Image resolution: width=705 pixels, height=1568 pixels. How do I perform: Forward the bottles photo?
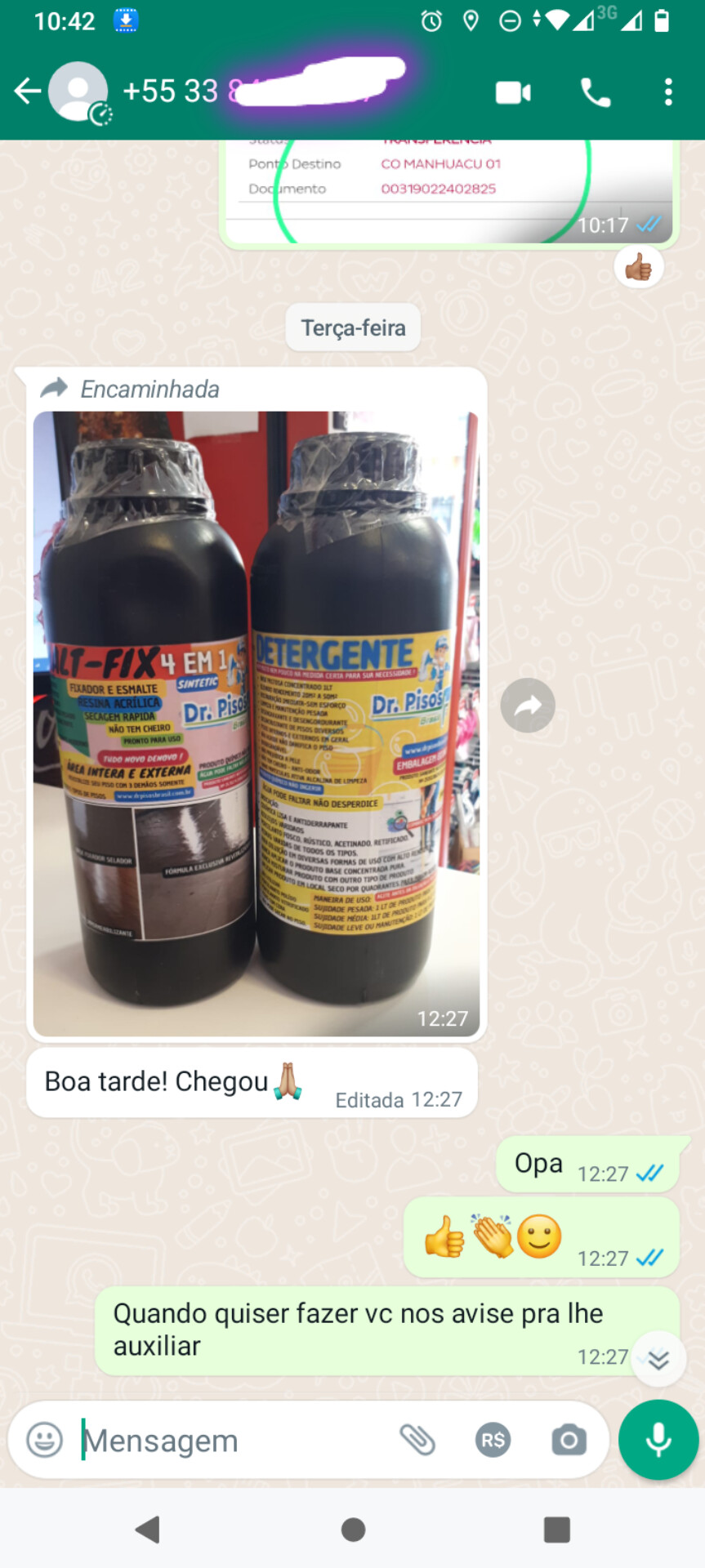(528, 705)
